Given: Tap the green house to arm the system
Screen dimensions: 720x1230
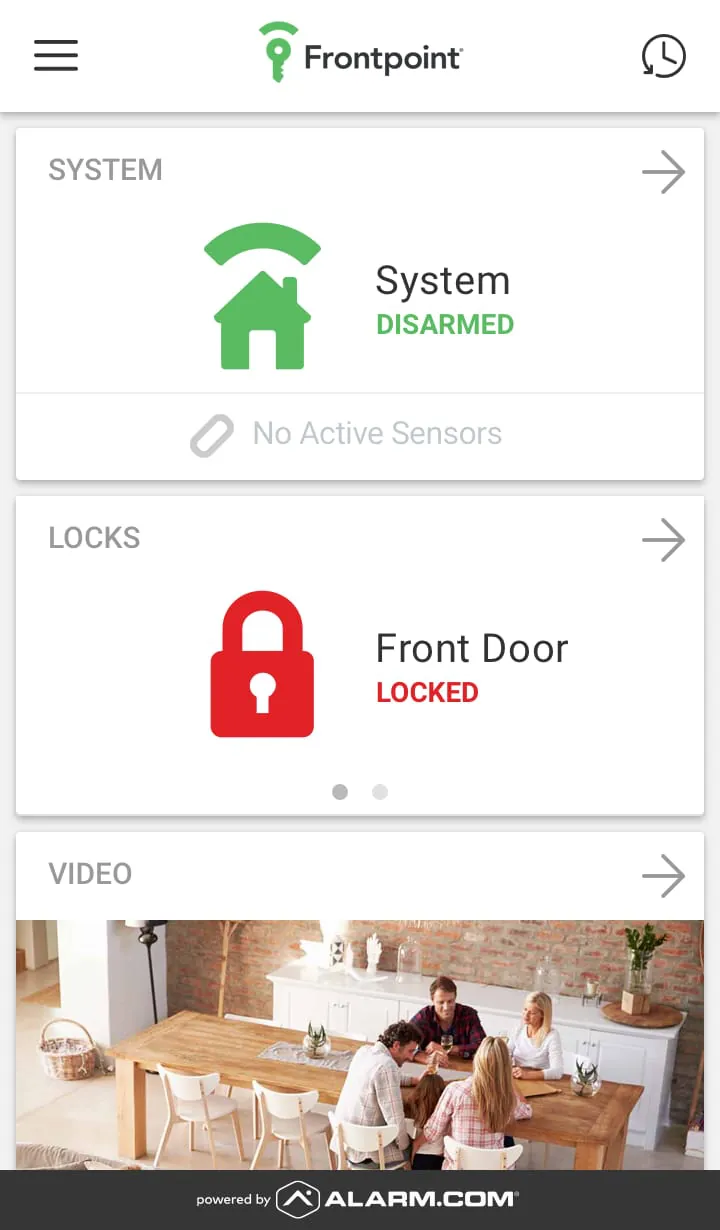Looking at the screenshot, I should pos(262,297).
